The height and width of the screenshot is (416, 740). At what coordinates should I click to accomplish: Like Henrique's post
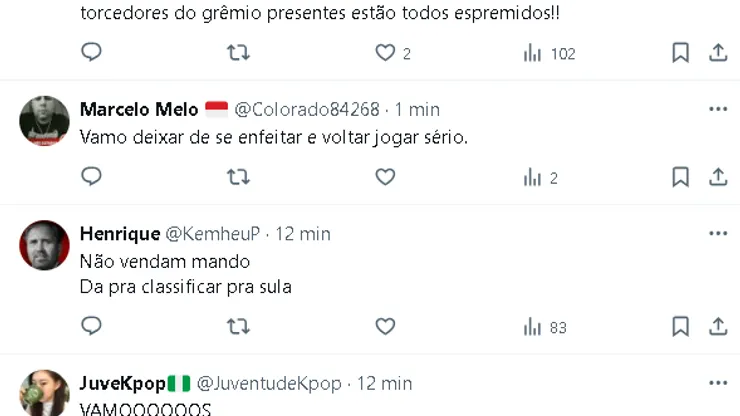pyautogui.click(x=385, y=327)
